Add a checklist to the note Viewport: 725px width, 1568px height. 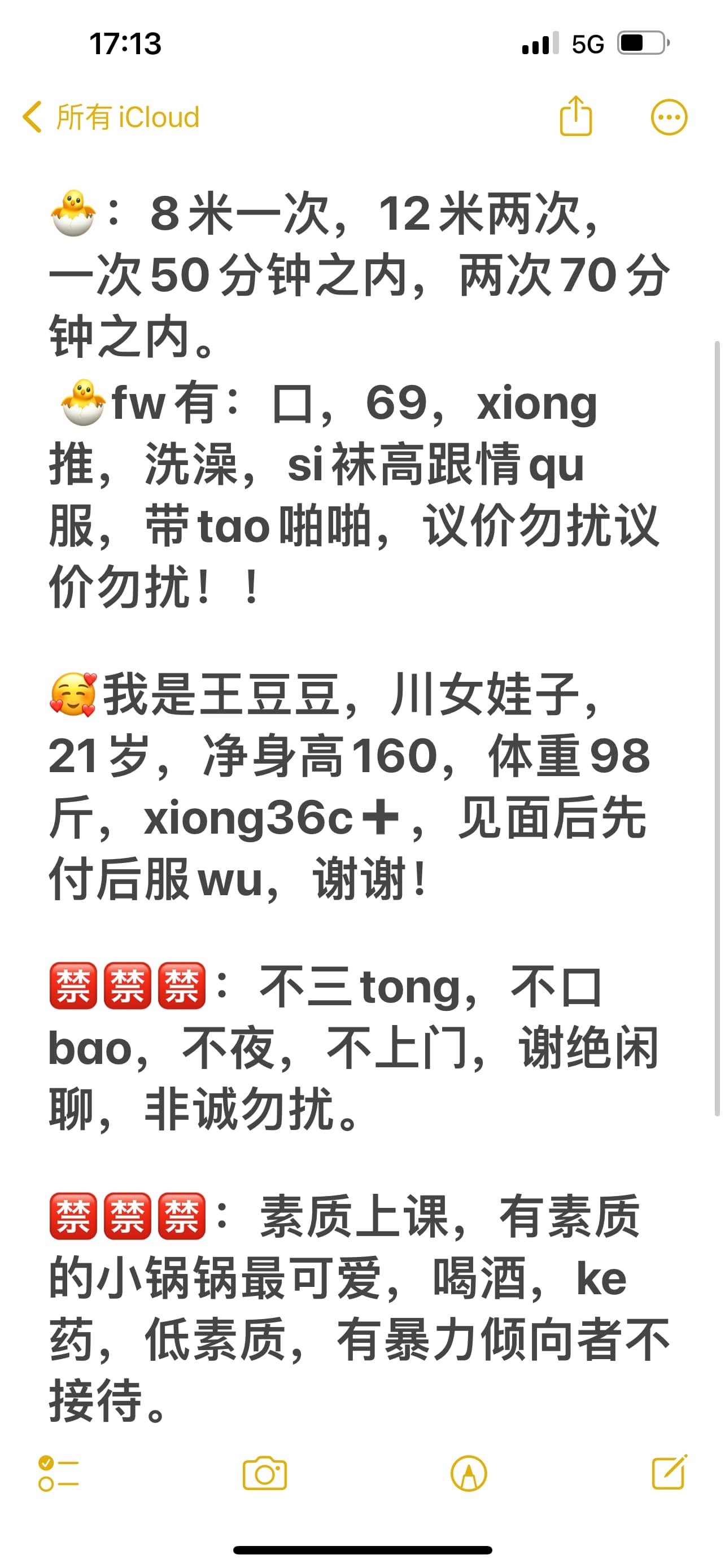click(58, 1474)
